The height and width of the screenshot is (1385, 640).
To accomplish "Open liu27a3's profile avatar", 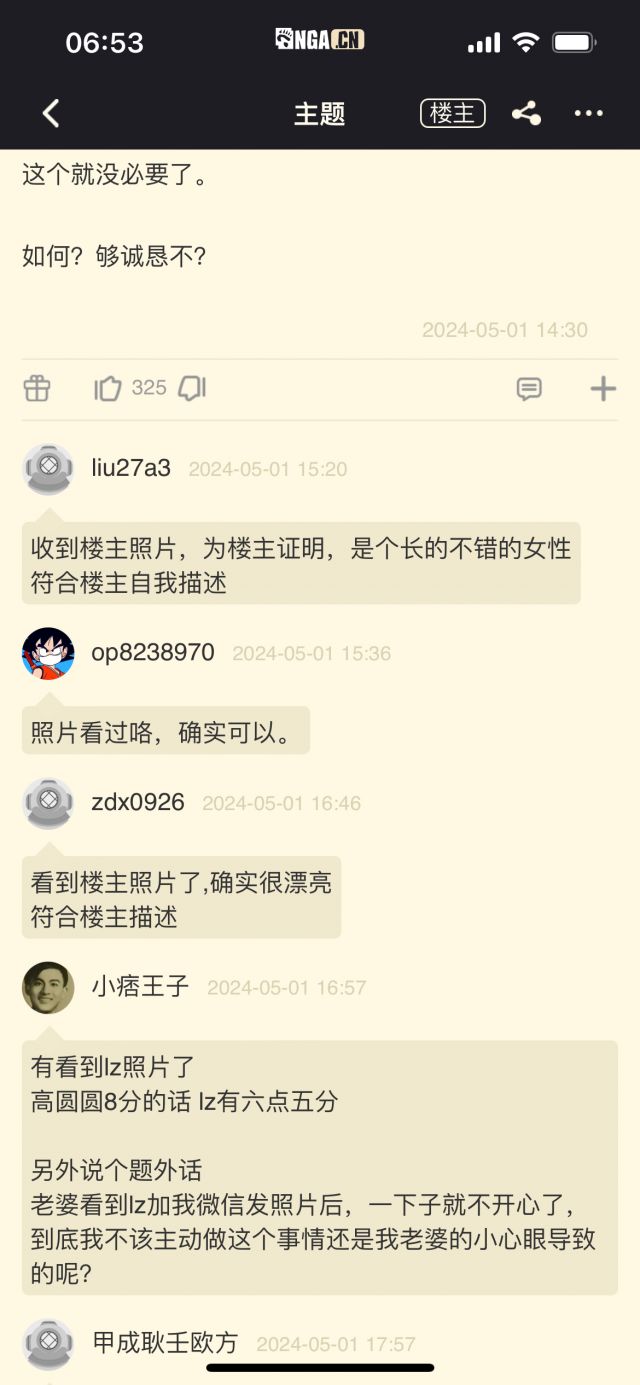I will (x=48, y=469).
